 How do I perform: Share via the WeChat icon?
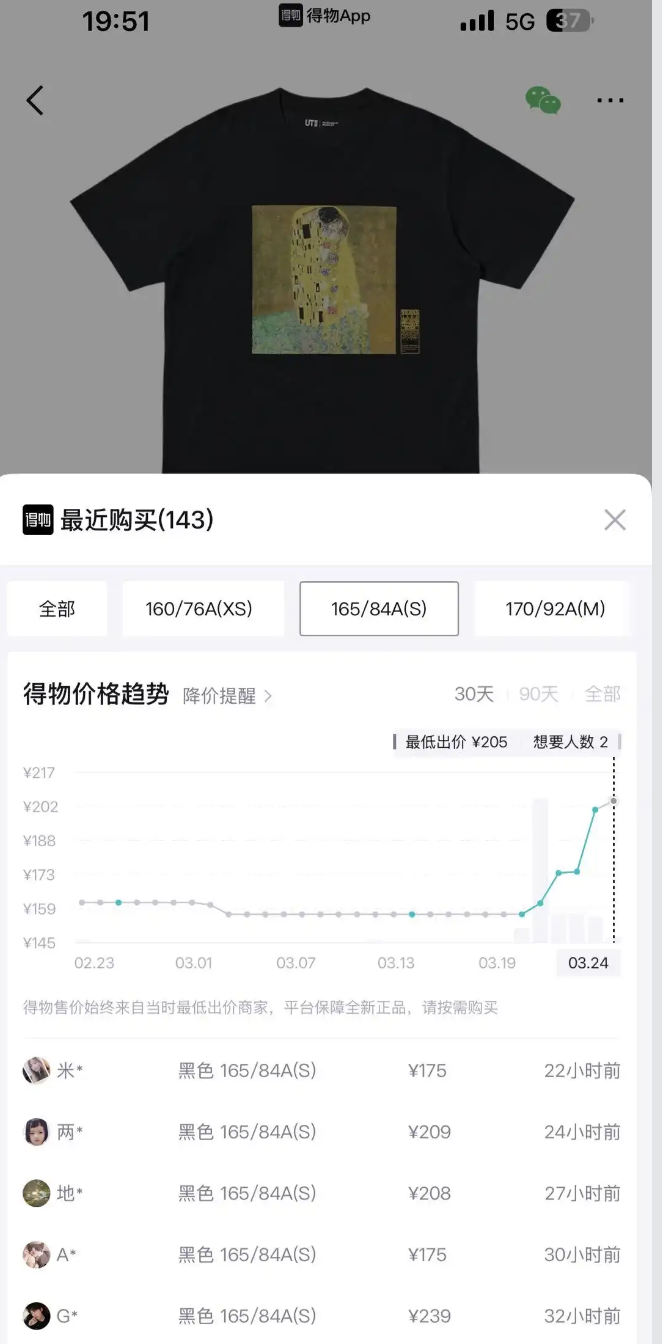click(543, 100)
